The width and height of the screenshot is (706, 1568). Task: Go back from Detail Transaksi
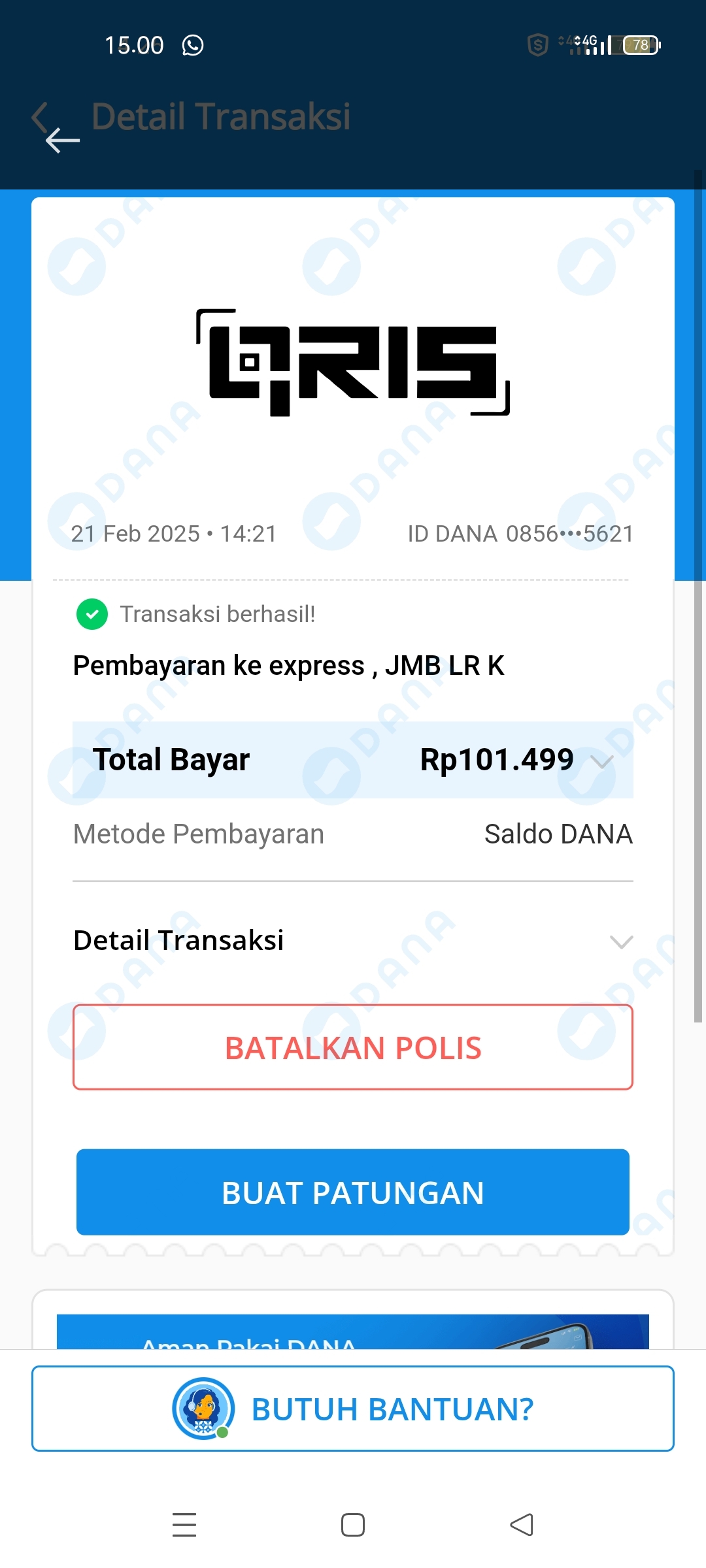click(x=61, y=139)
